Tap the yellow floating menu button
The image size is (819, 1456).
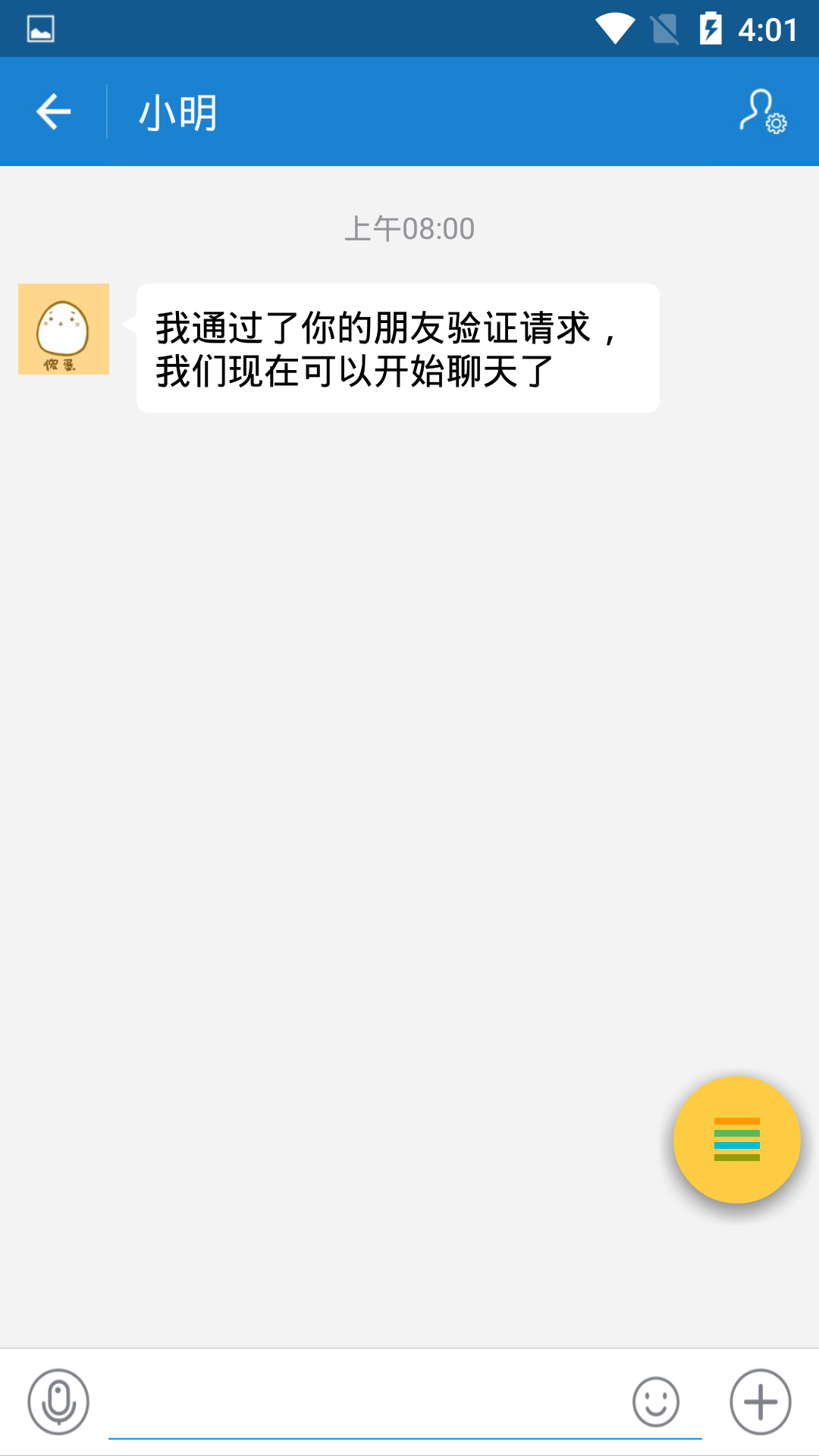click(736, 1139)
